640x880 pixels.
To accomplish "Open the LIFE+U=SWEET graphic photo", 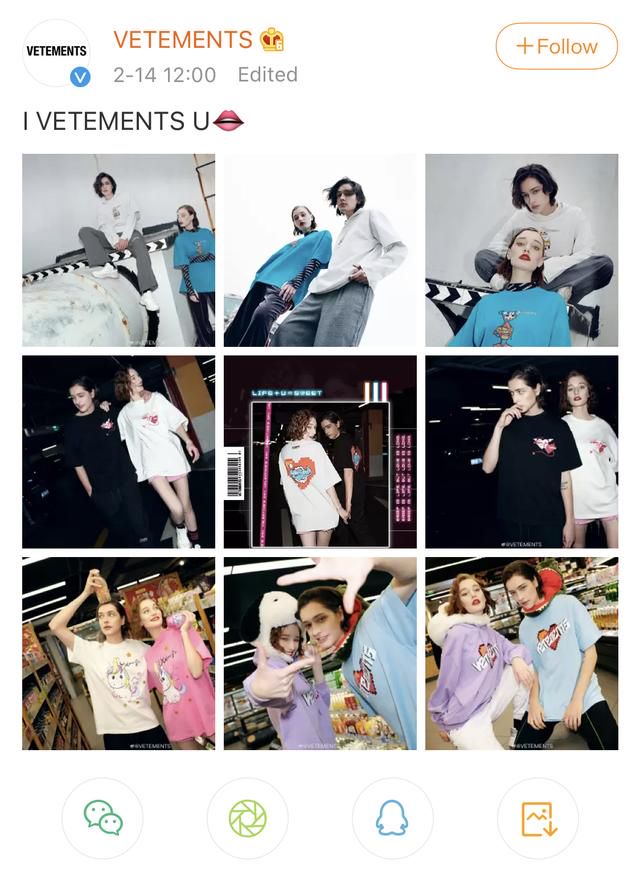I will coord(320,452).
